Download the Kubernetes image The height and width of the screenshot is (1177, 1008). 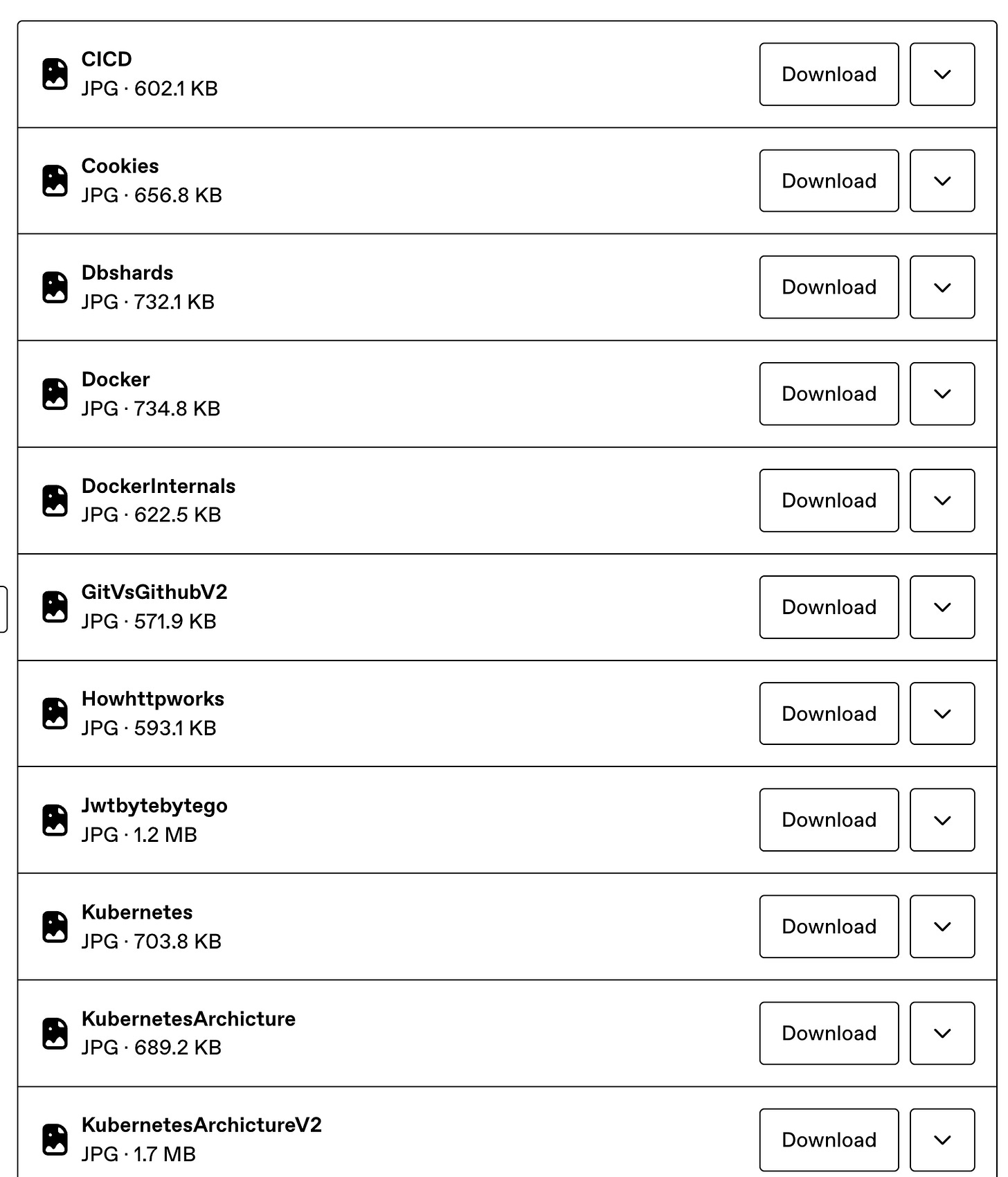pyautogui.click(x=829, y=926)
